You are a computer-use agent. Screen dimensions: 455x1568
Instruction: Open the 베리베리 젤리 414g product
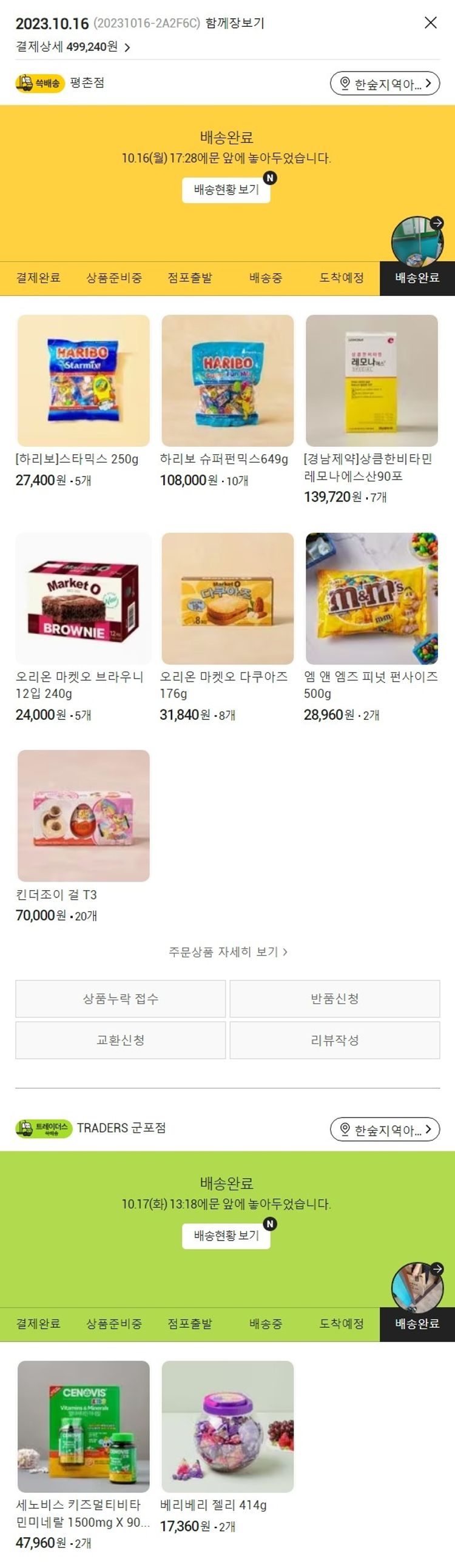point(227,1426)
